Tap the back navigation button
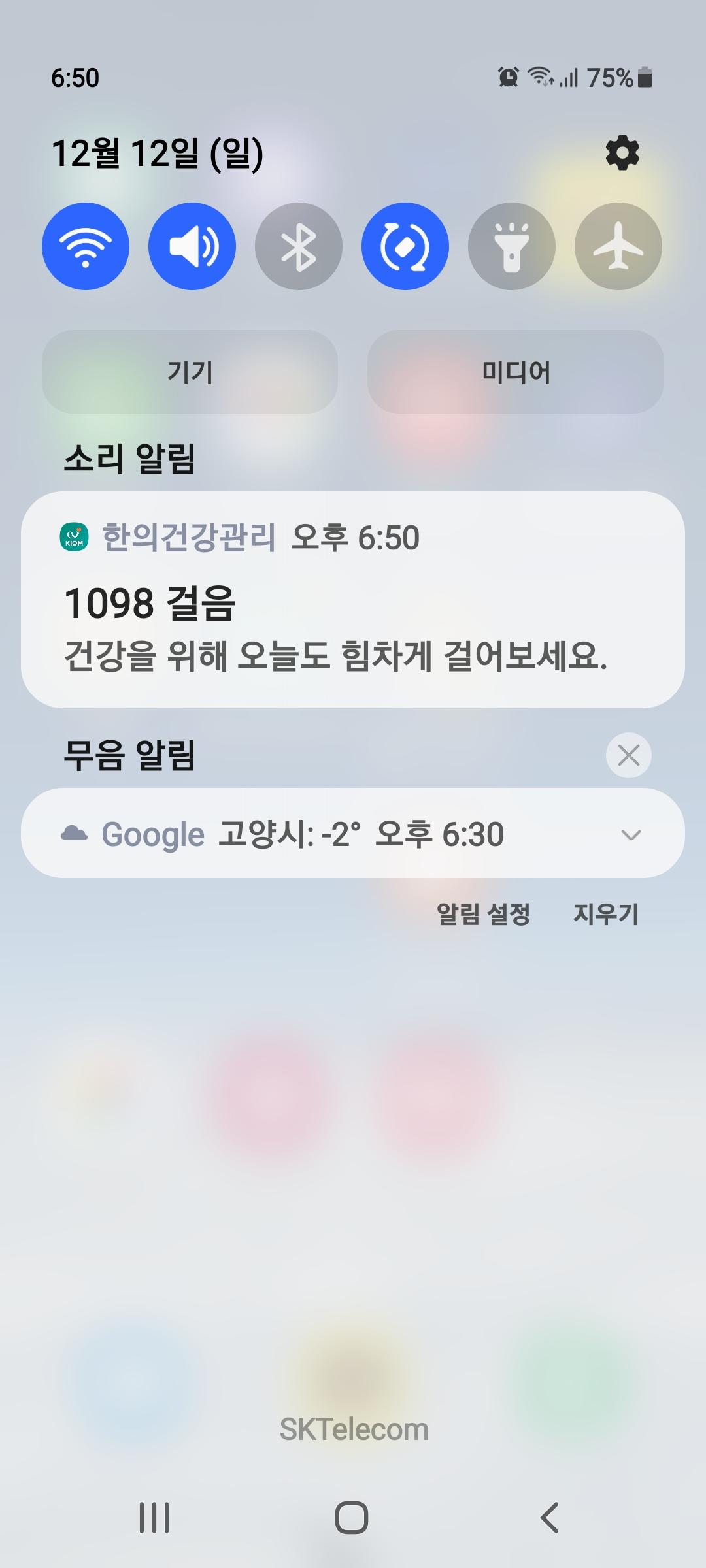Image resolution: width=706 pixels, height=1568 pixels. pyautogui.click(x=550, y=1517)
